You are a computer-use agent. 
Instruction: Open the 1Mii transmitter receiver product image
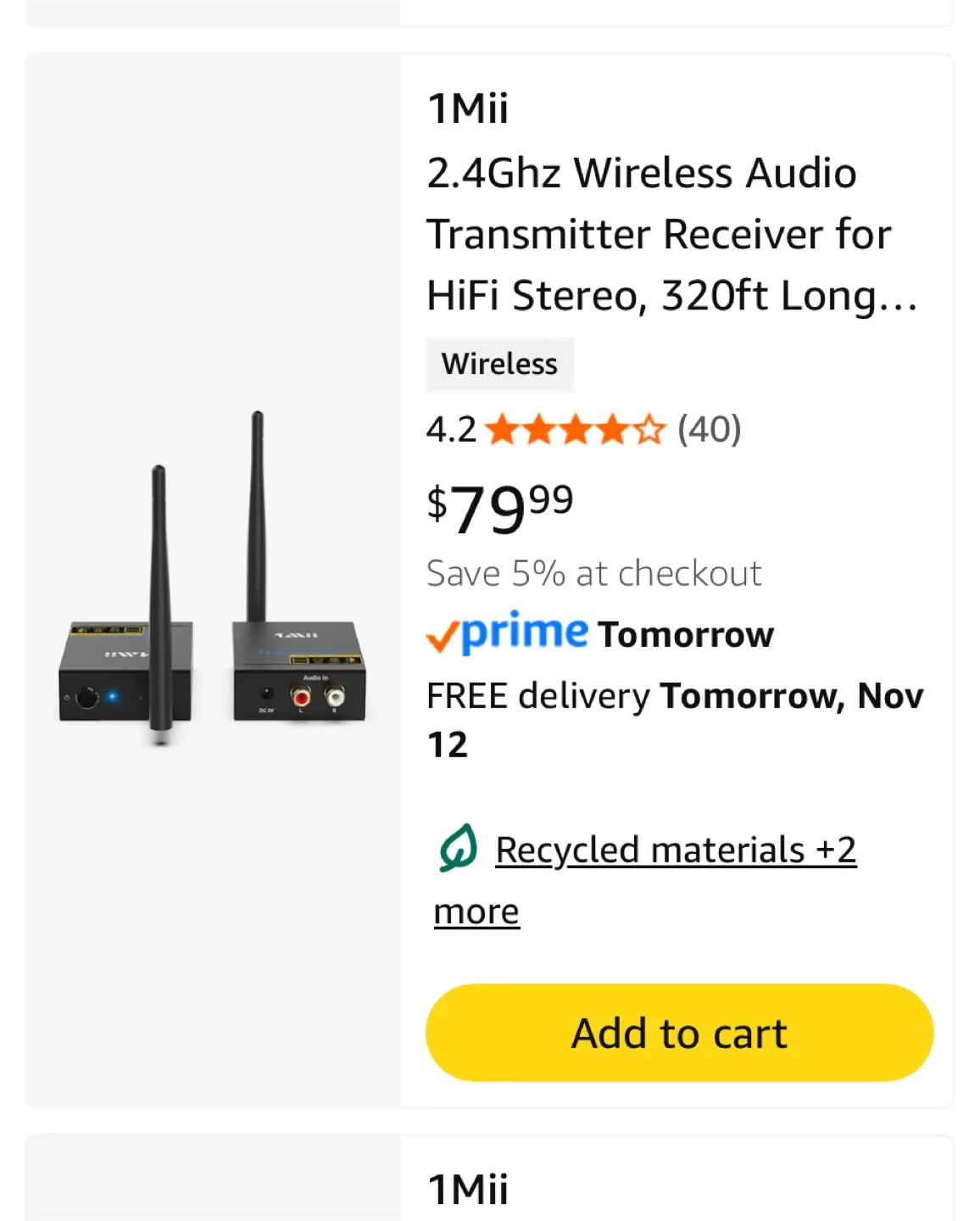(x=213, y=581)
